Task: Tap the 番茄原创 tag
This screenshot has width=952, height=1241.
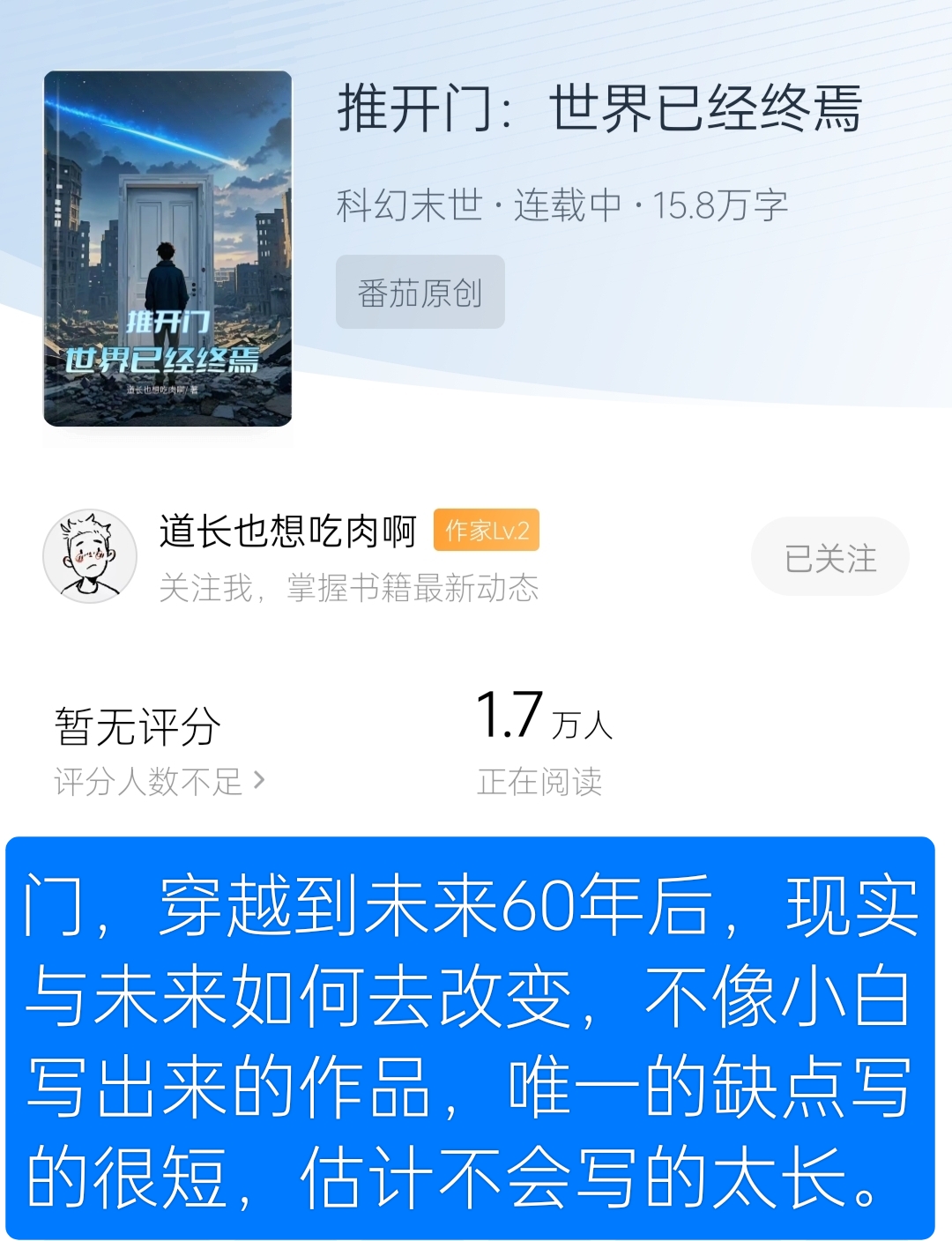Action: tap(420, 293)
